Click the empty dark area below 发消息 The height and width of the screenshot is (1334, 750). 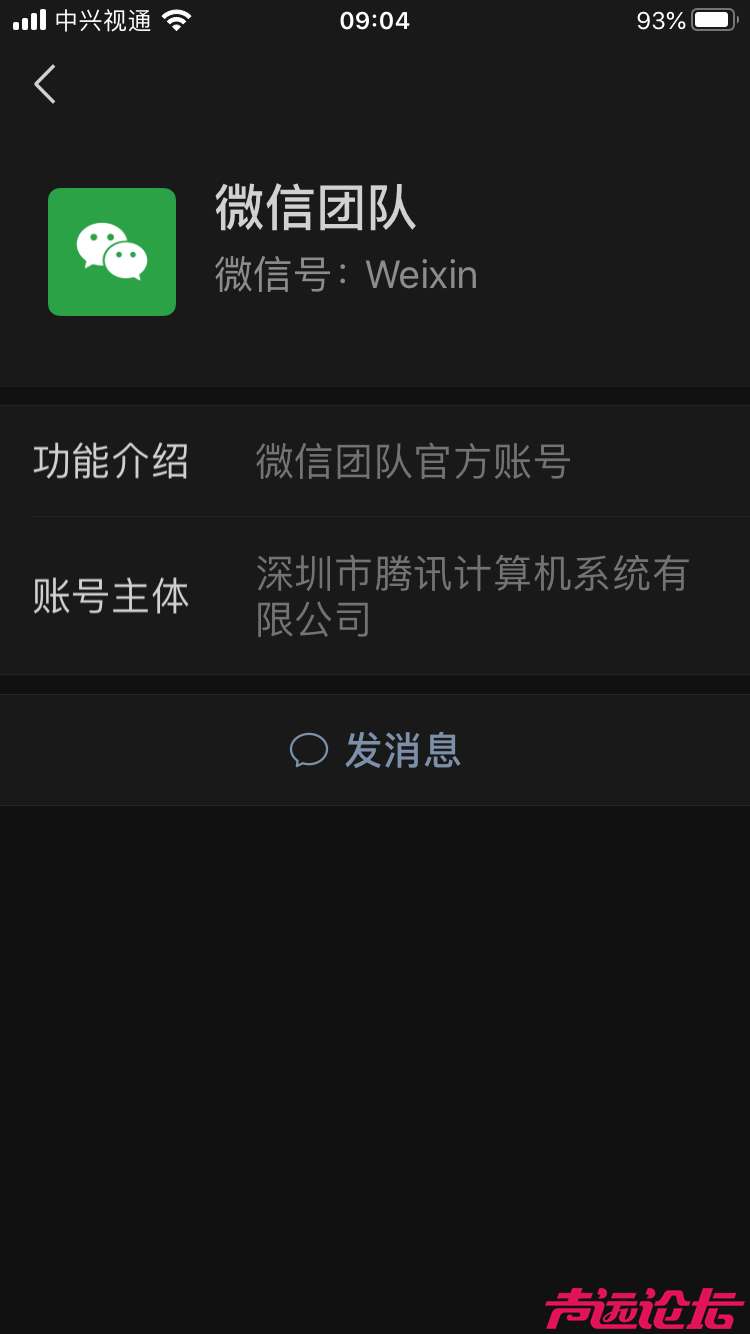(x=375, y=1000)
